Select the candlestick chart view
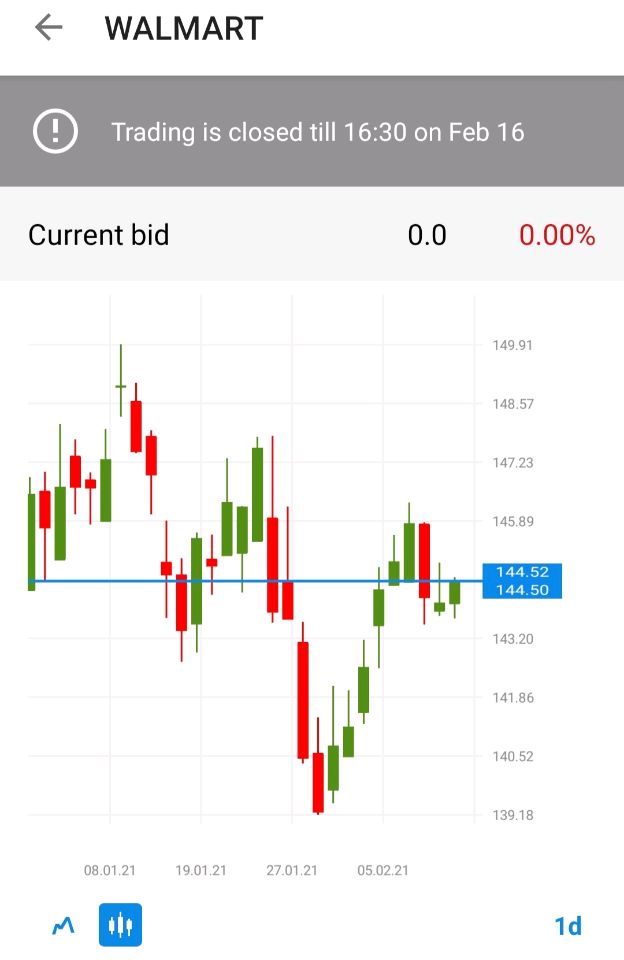 click(120, 925)
